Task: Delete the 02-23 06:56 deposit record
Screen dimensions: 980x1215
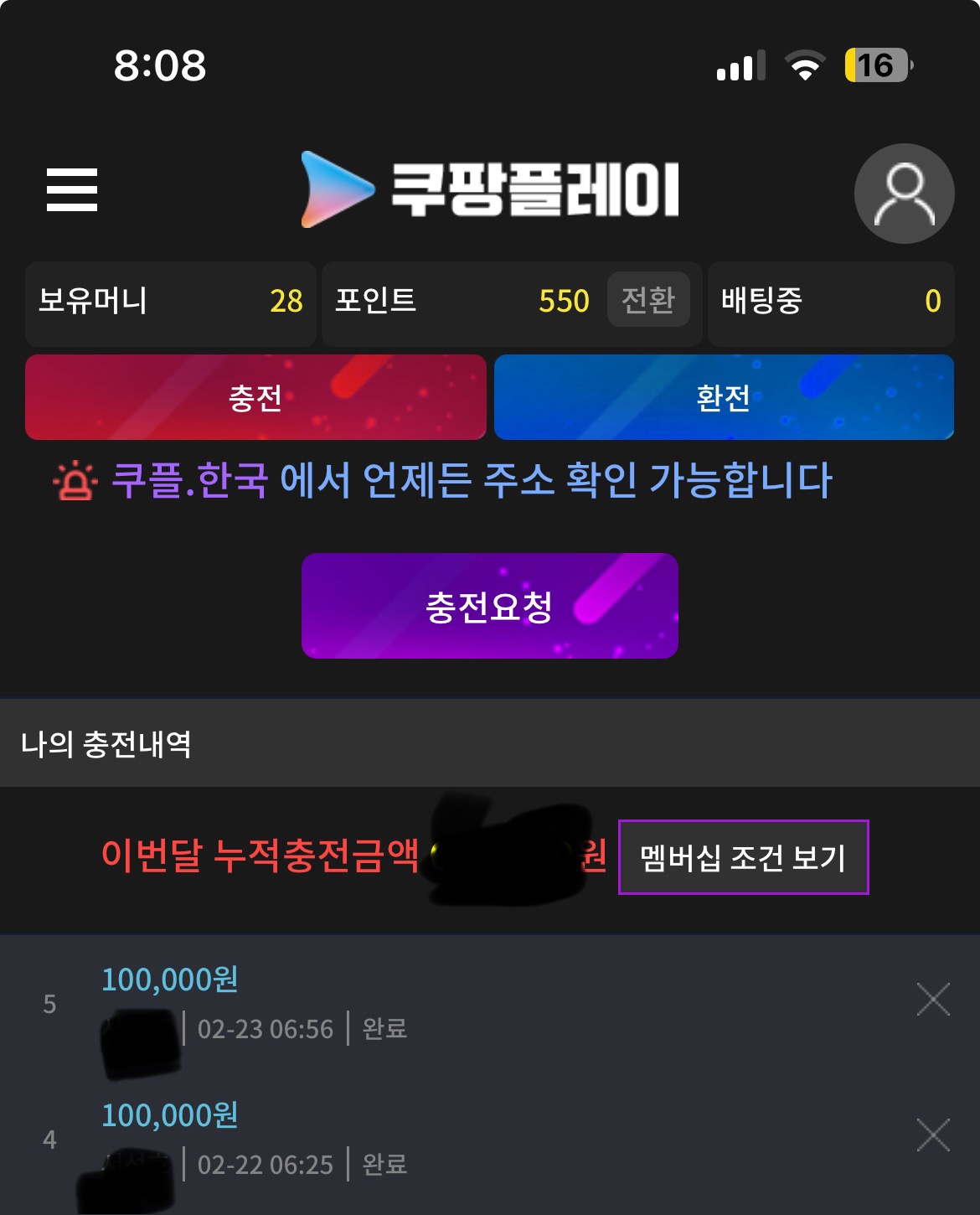Action: point(933,1000)
